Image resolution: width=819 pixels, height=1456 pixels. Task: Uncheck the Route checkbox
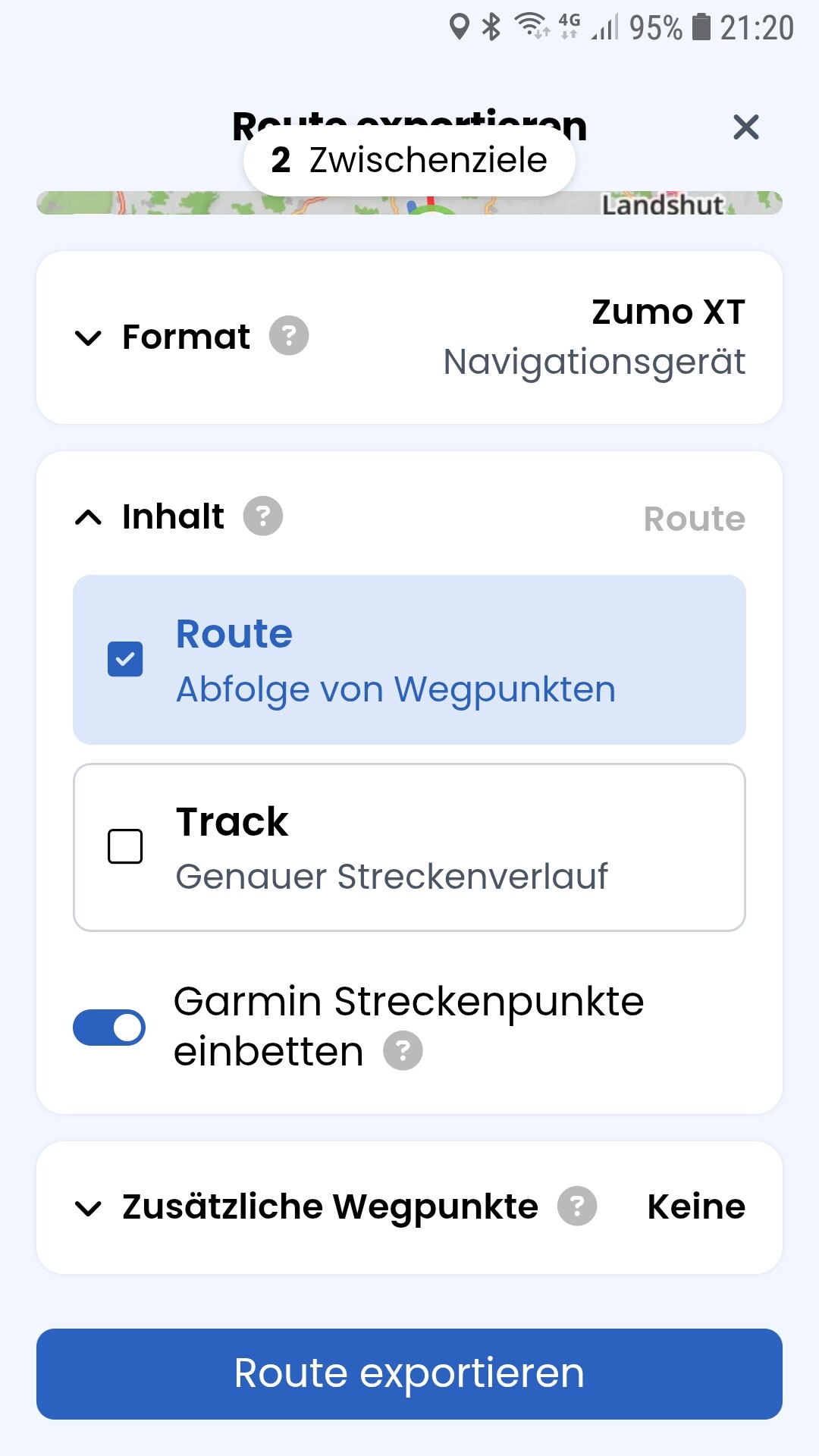[x=125, y=659]
